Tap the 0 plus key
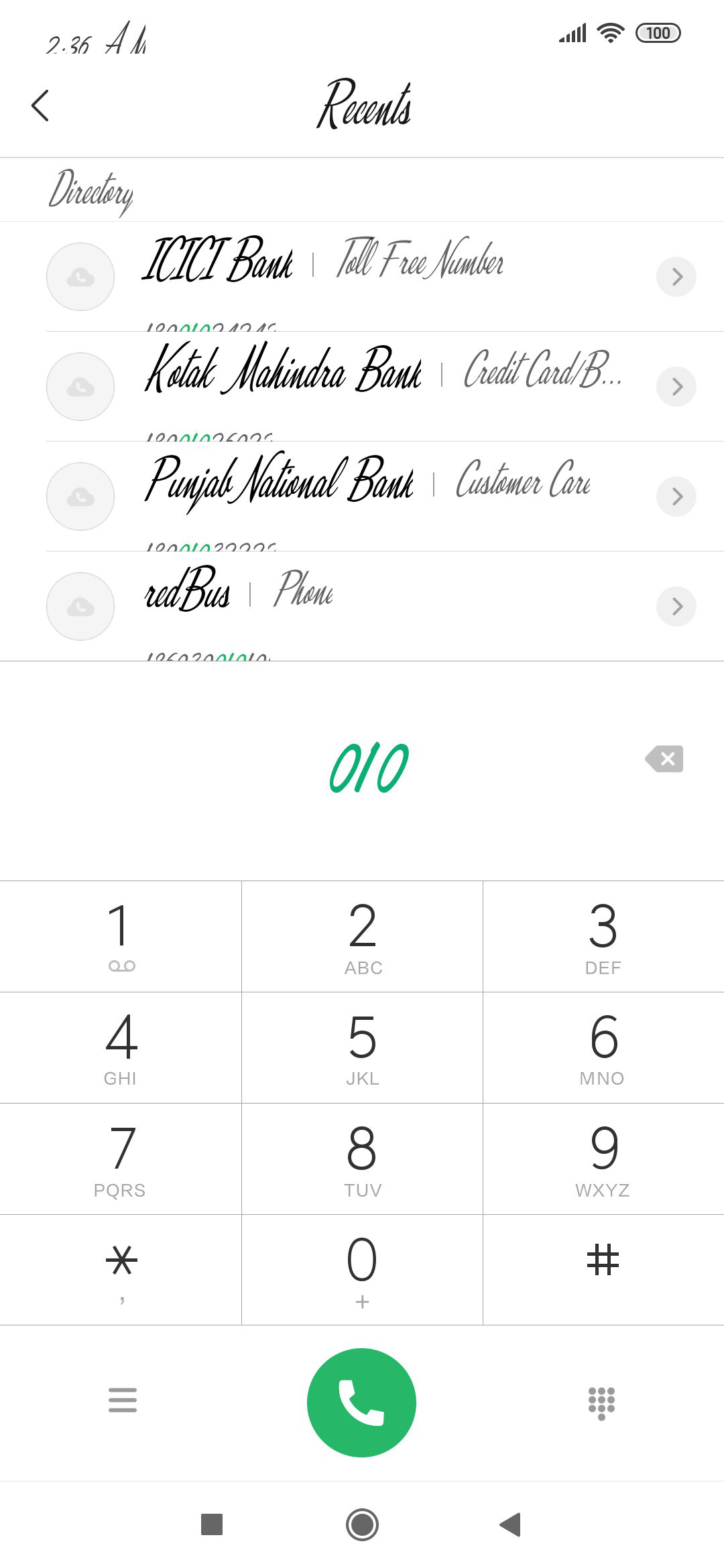 (362, 1270)
